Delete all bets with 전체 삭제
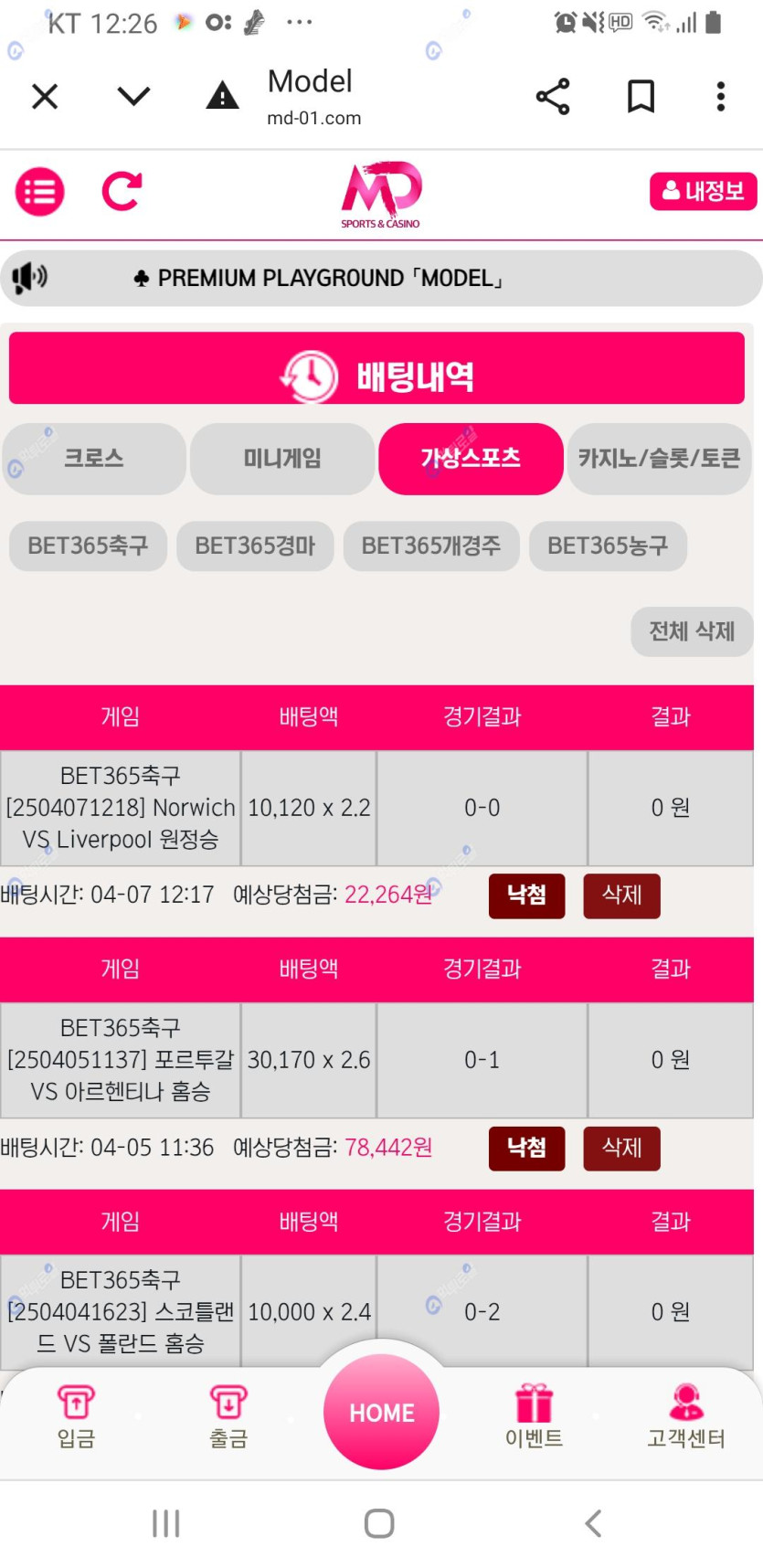 pyautogui.click(x=692, y=631)
